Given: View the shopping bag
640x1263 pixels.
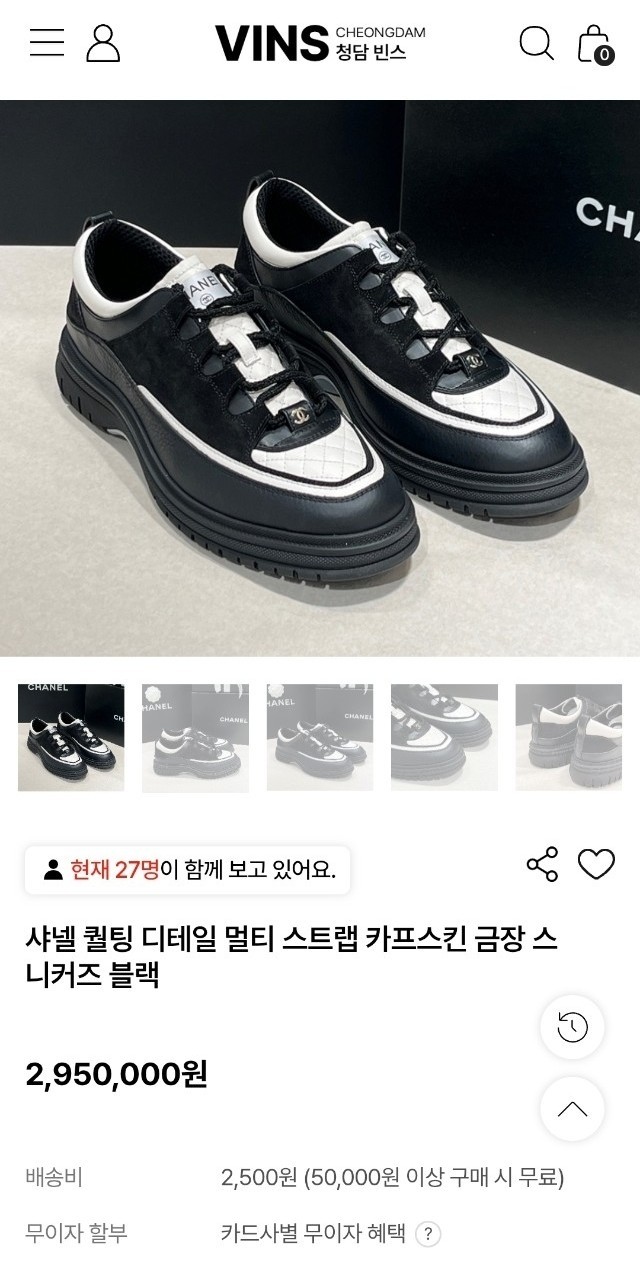Looking at the screenshot, I should coord(594,44).
